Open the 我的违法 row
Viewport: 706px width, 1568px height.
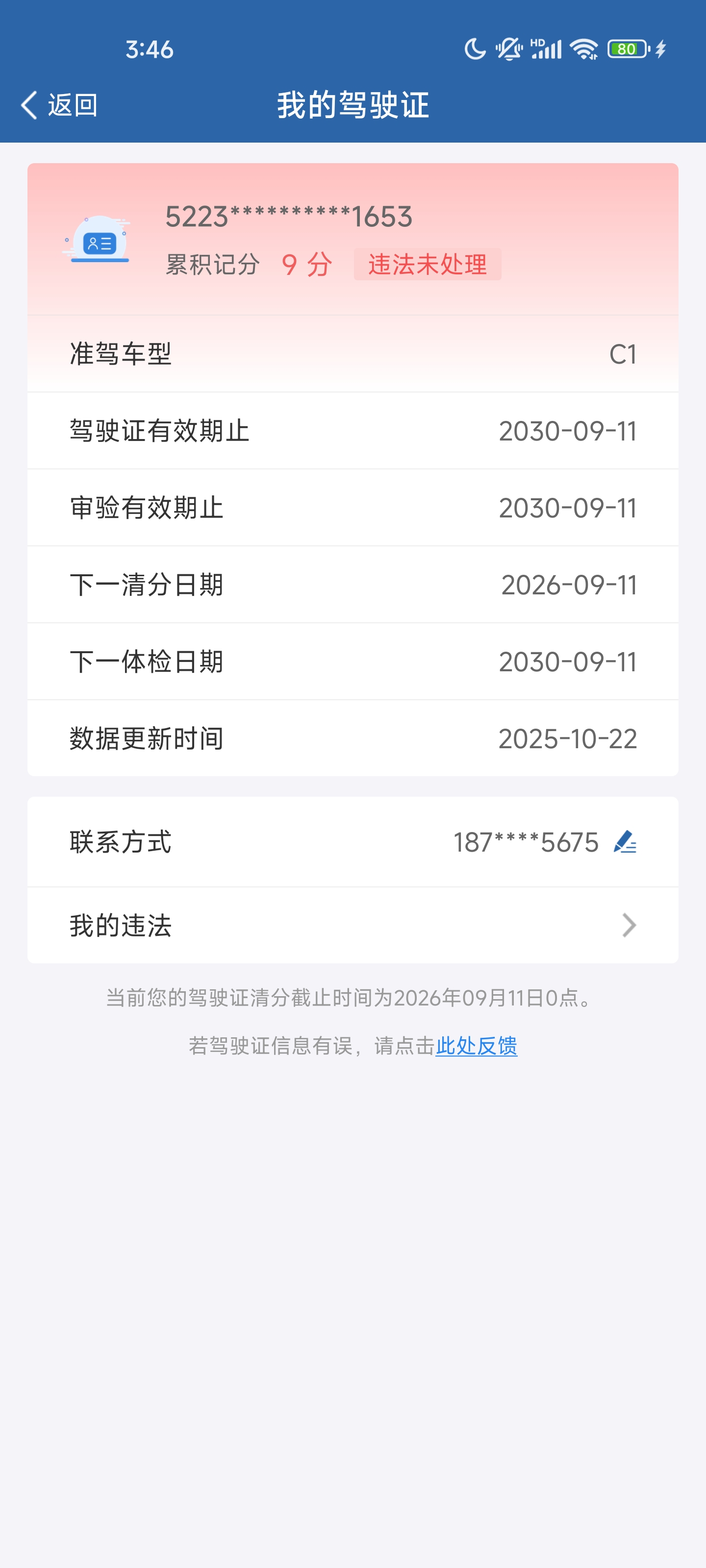pyautogui.click(x=352, y=925)
